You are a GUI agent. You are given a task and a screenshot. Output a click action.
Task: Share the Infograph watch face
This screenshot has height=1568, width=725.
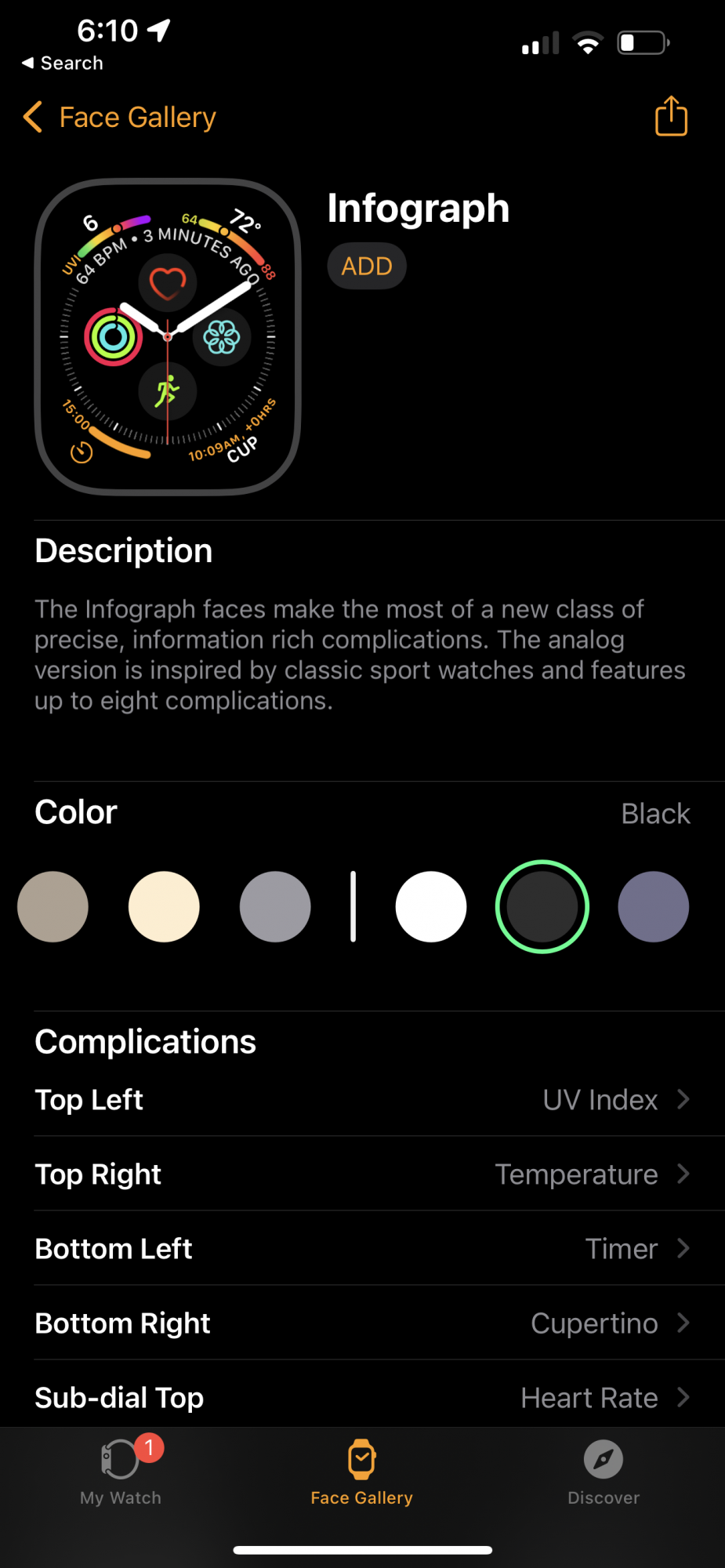(671, 117)
